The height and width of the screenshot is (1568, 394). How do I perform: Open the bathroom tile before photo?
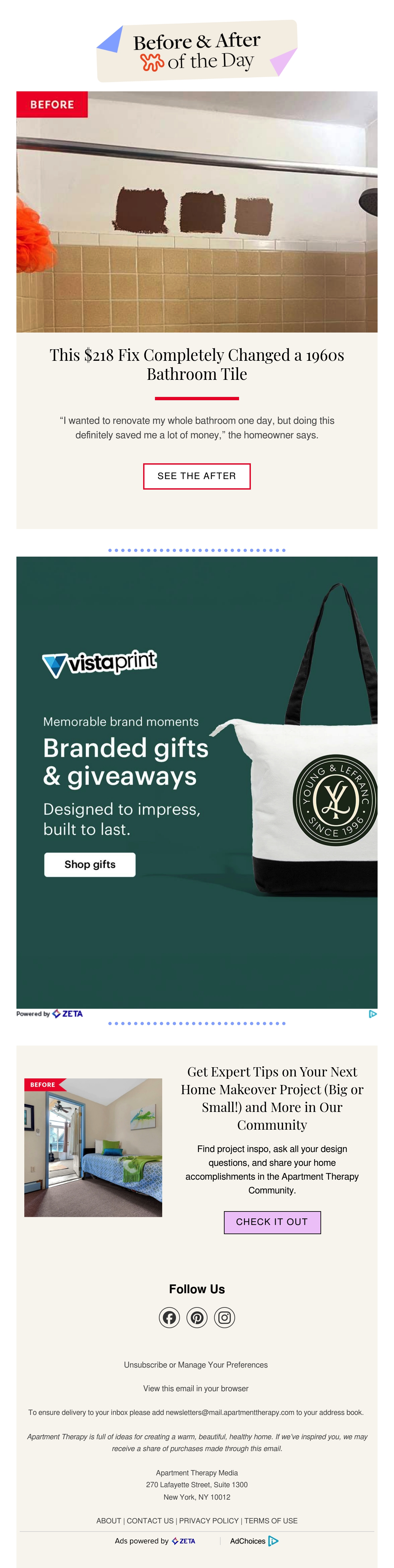coord(196,212)
